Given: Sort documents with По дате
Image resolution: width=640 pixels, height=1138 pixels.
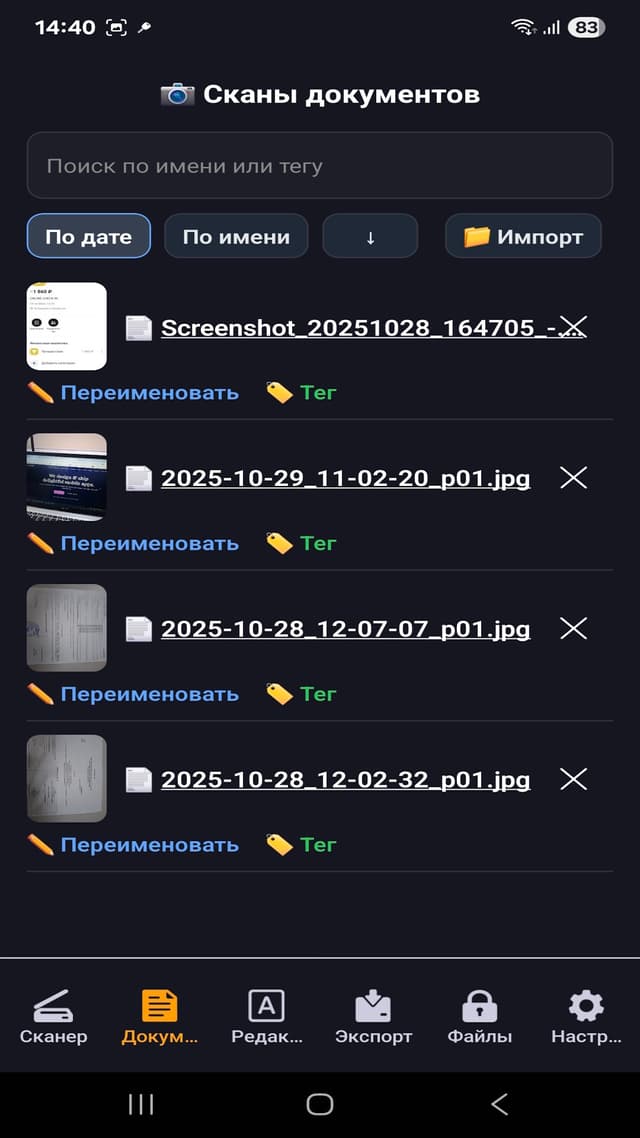Looking at the screenshot, I should click(x=88, y=237).
